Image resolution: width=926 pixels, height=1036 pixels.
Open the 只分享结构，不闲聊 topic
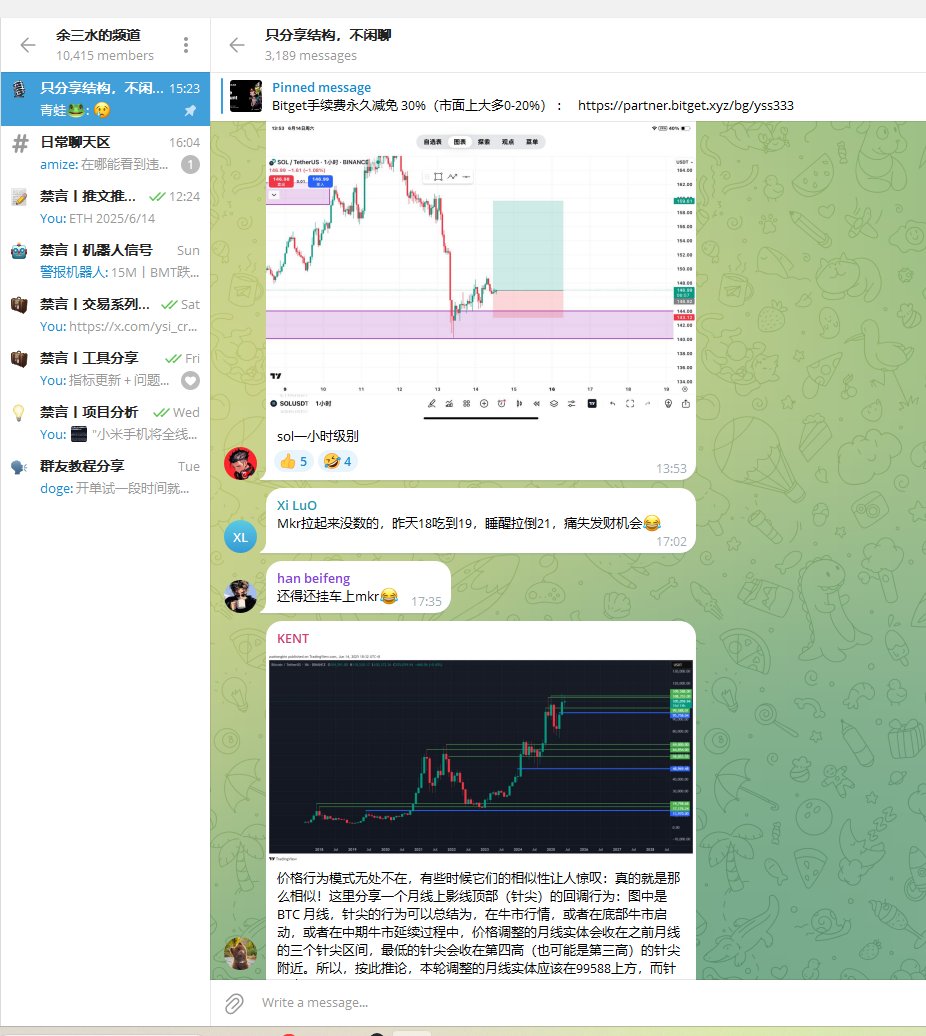[105, 98]
